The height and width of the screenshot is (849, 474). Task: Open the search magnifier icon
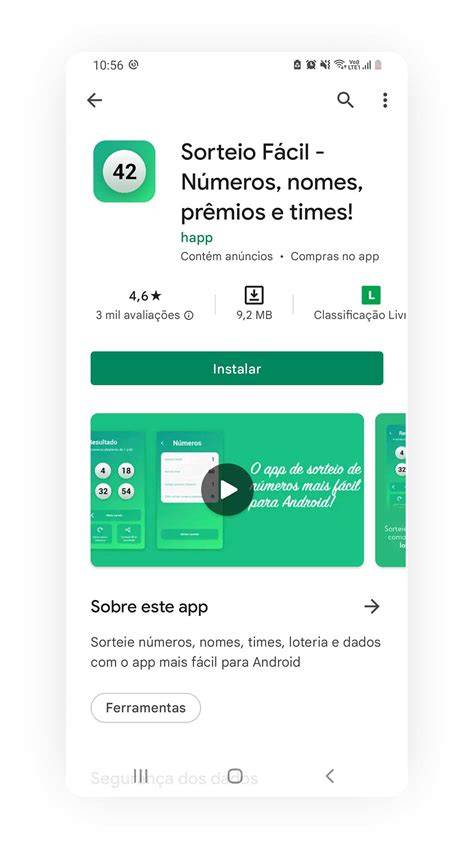click(x=345, y=100)
